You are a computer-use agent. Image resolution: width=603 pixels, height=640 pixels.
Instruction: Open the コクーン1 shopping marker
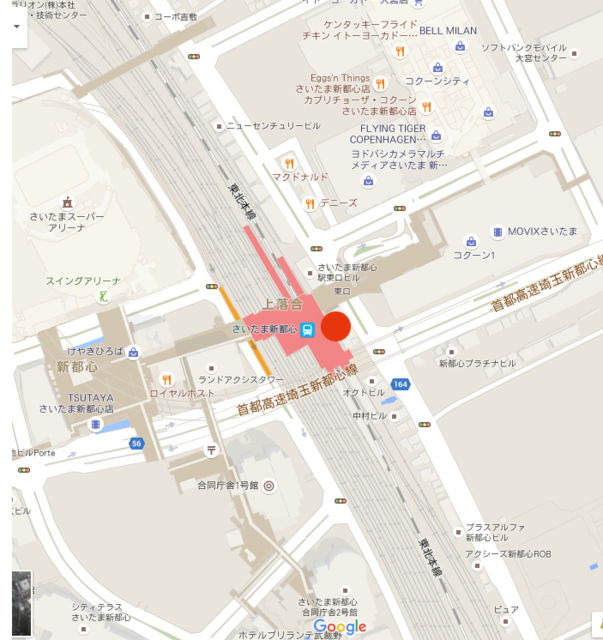click(470, 242)
